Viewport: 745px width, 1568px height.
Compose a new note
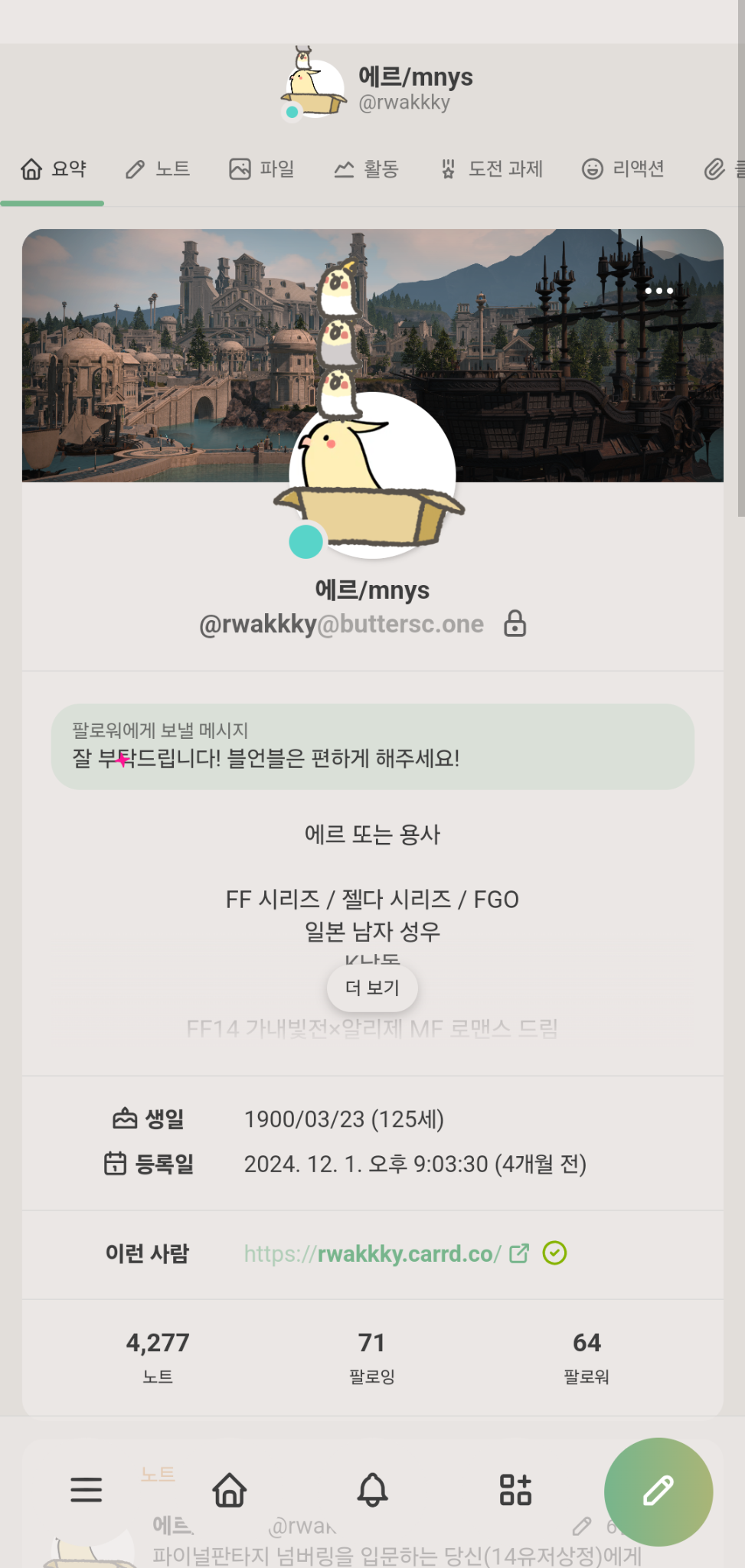point(658,1491)
